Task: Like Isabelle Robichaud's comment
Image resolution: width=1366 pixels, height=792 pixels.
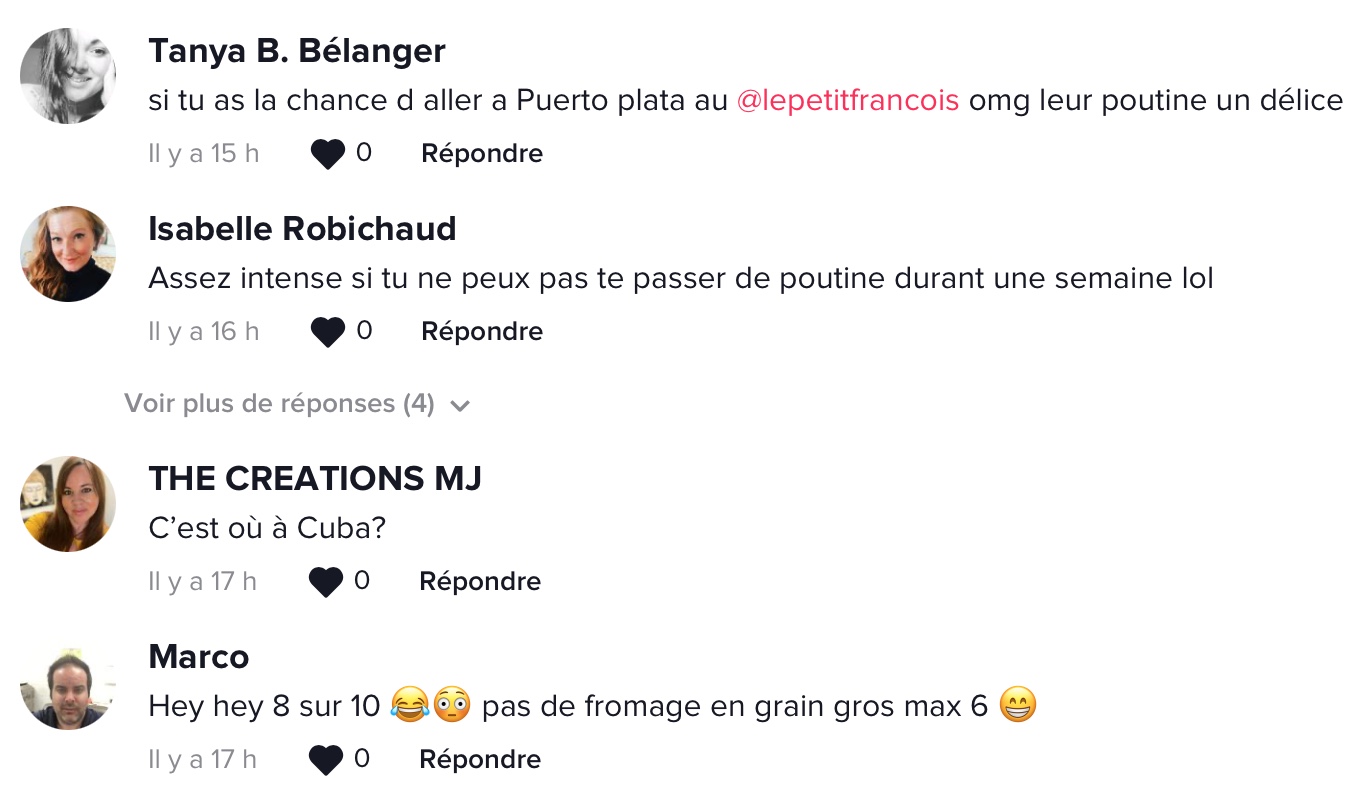Action: pos(328,332)
